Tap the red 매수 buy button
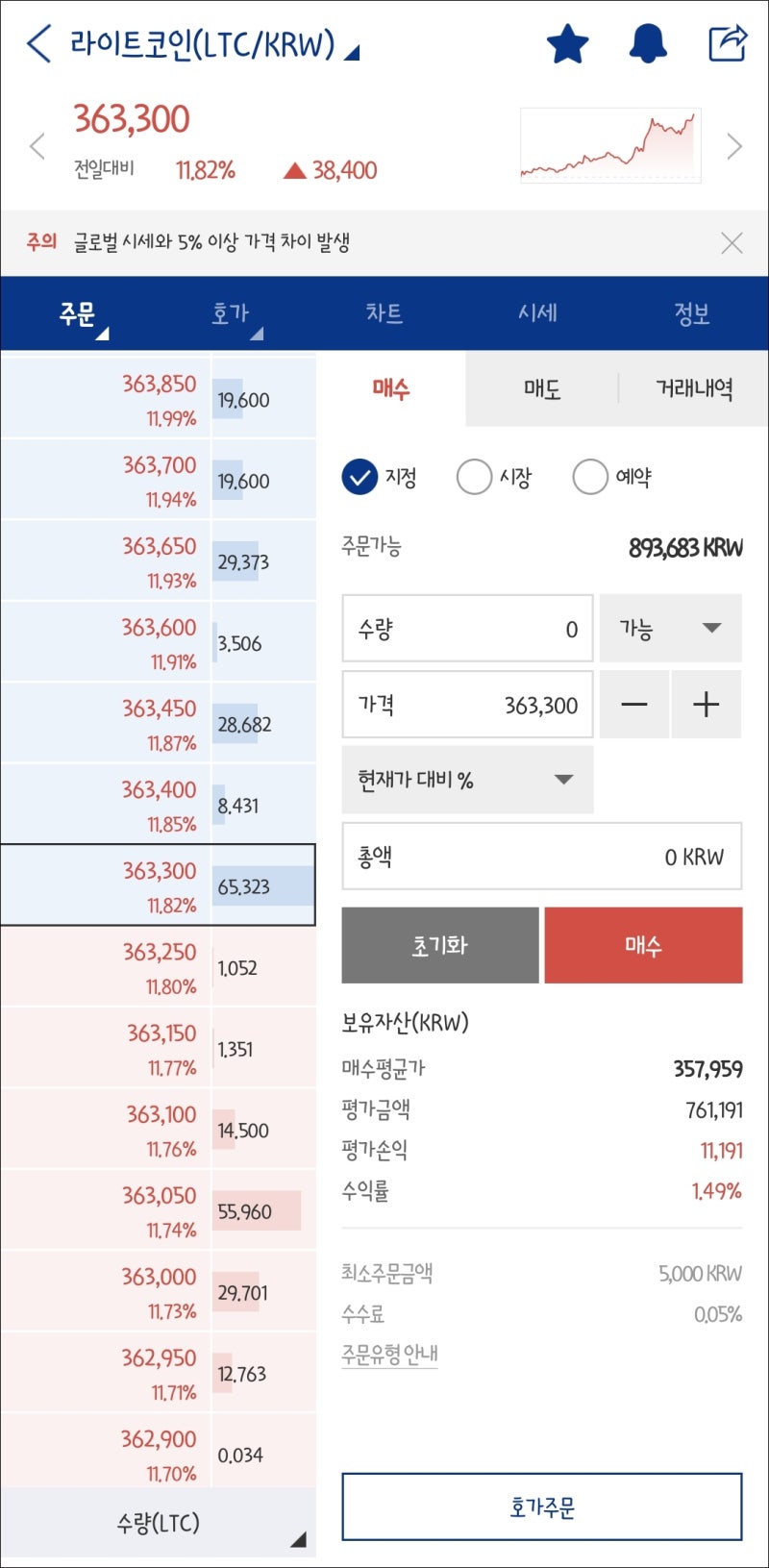This screenshot has width=769, height=1568. pyautogui.click(x=643, y=945)
